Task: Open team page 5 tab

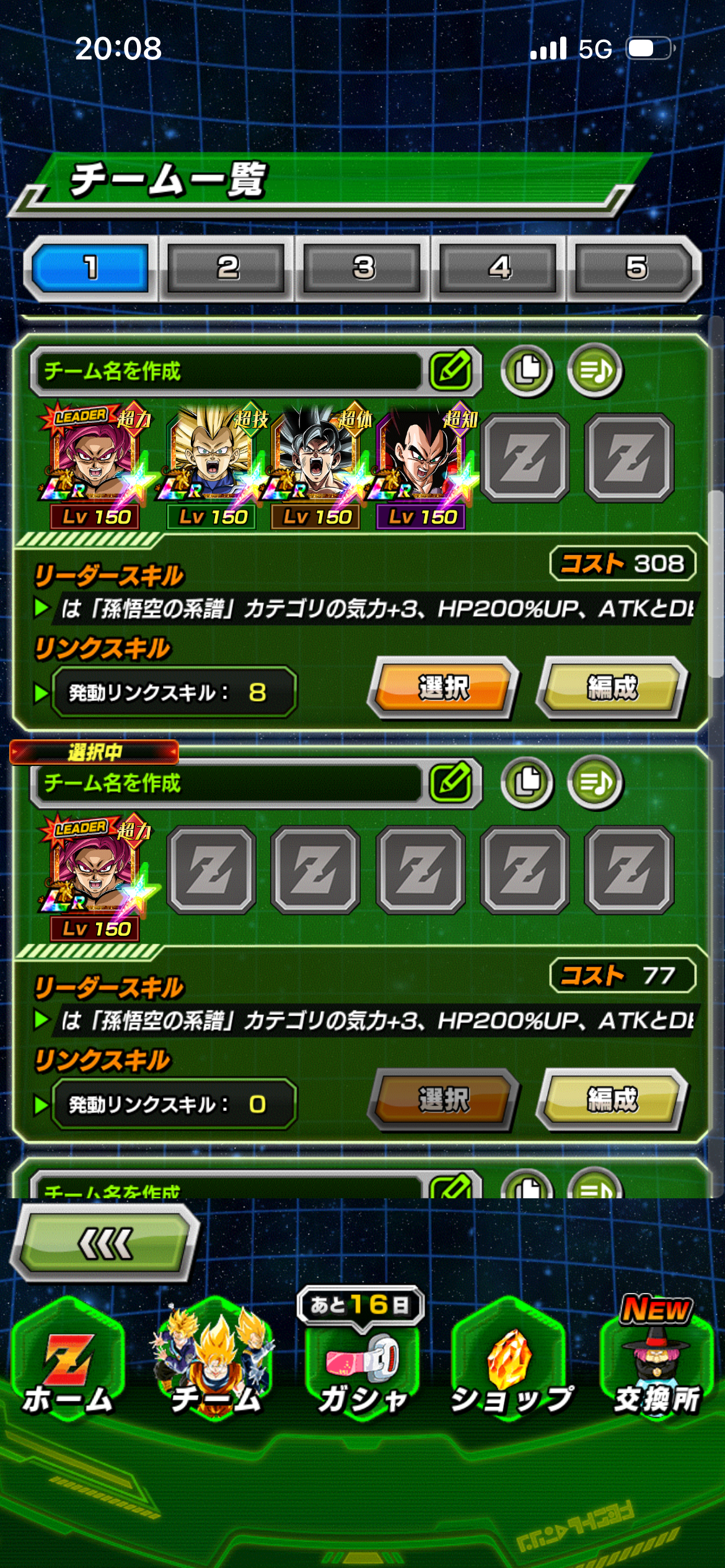Action: tap(636, 268)
